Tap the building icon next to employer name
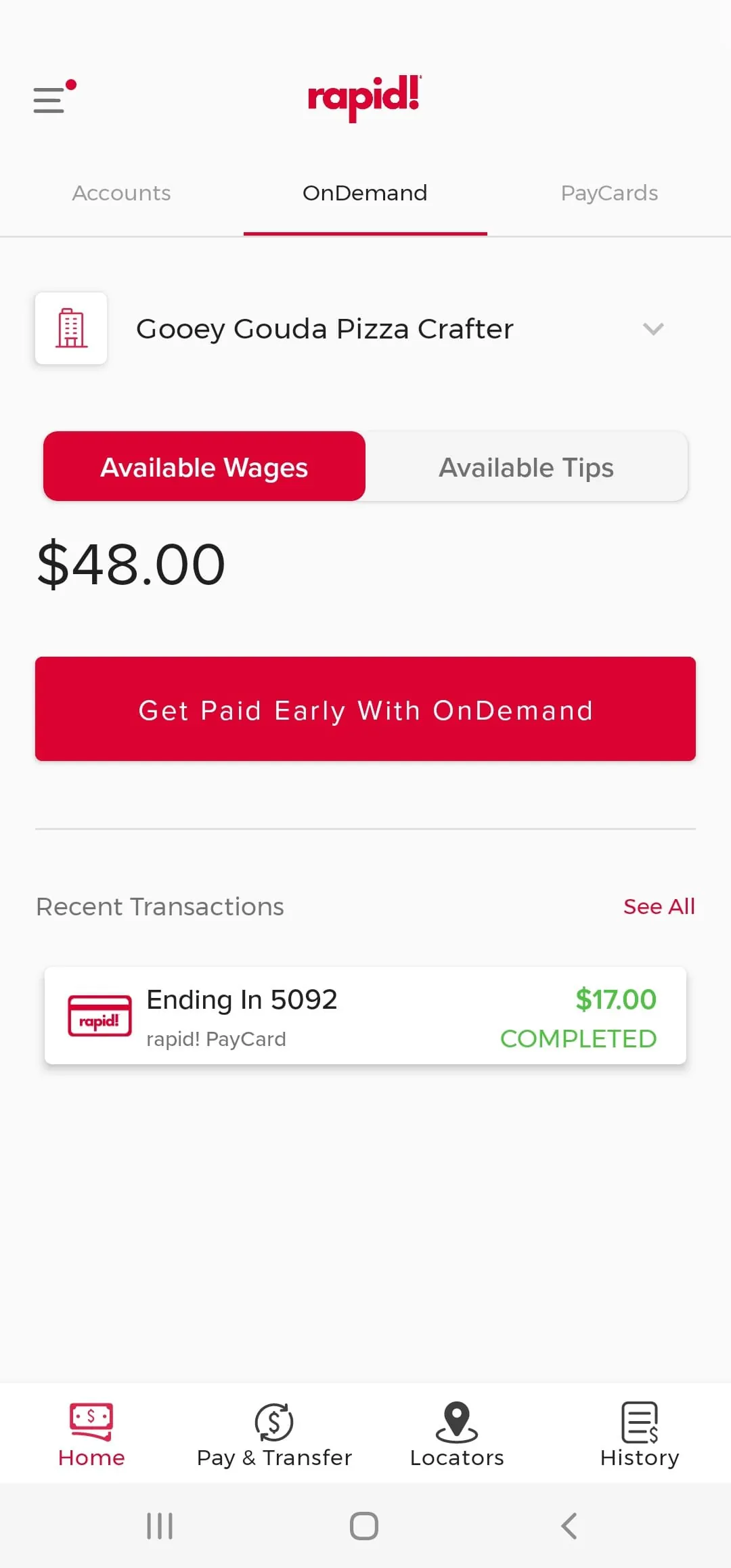 tap(70, 328)
